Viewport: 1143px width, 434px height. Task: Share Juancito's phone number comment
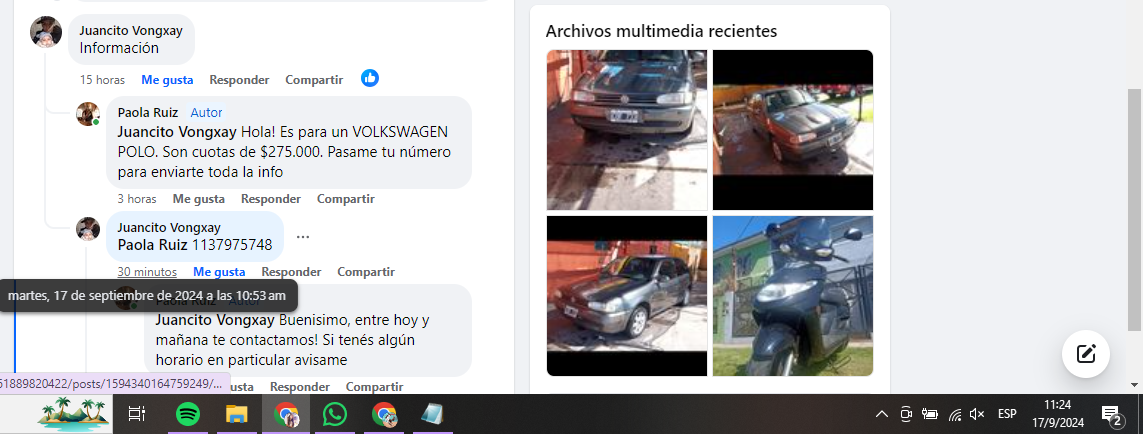pos(366,271)
